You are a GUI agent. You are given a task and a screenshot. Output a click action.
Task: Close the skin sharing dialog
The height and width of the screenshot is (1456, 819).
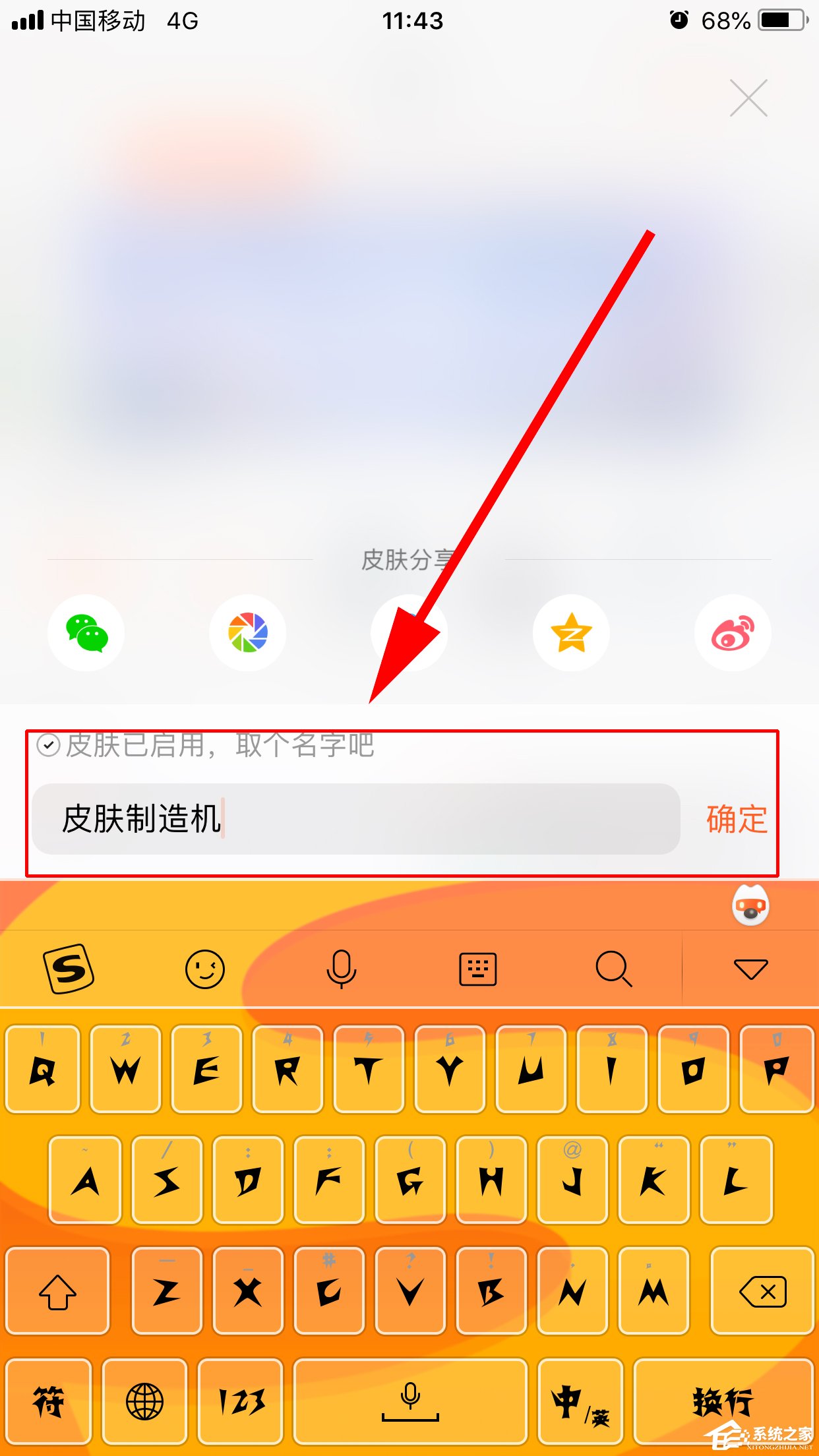click(748, 98)
